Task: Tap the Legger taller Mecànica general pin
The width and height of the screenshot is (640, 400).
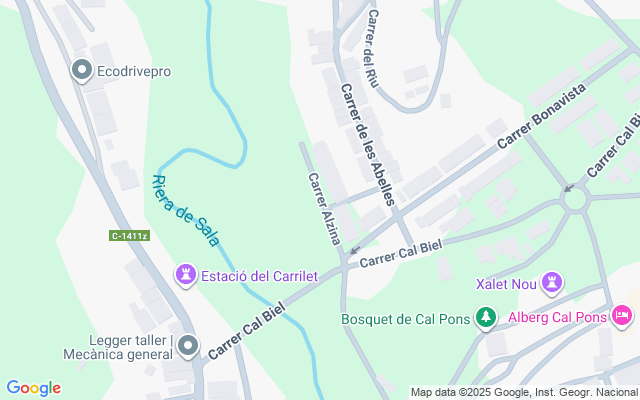Action: (x=188, y=346)
